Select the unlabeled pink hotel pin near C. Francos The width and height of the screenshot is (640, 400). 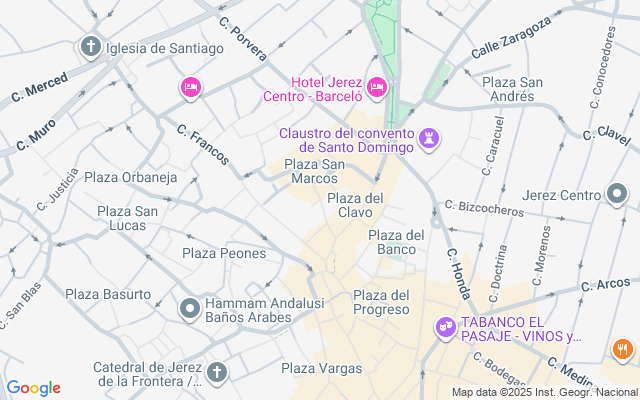(x=190, y=89)
